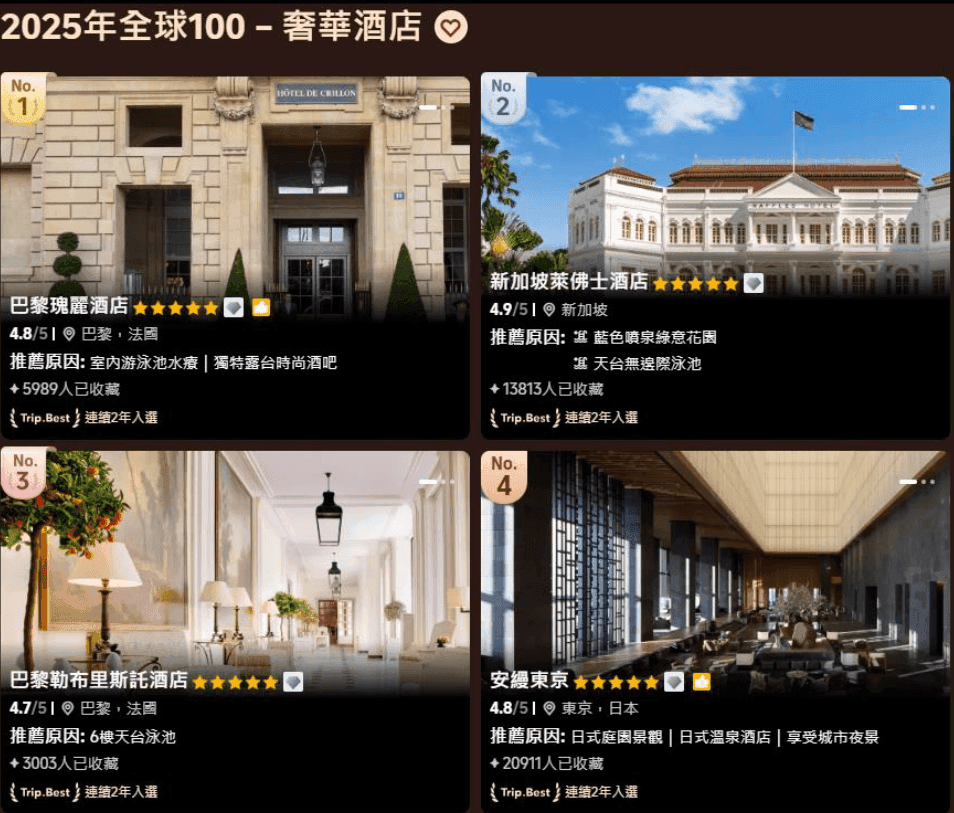954x813 pixels.
Task: Open the 新加坡萊佛士酒店 hotel card
Action: [569, 282]
